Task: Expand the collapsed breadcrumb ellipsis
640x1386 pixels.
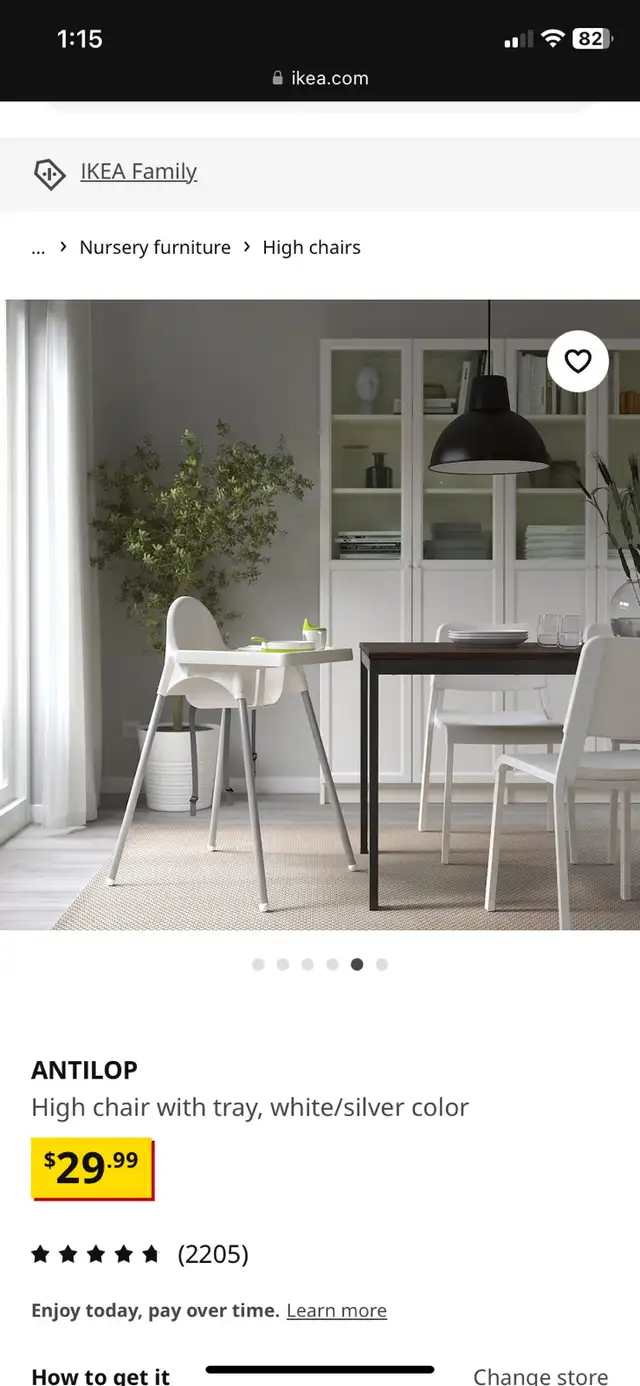Action: [38, 247]
